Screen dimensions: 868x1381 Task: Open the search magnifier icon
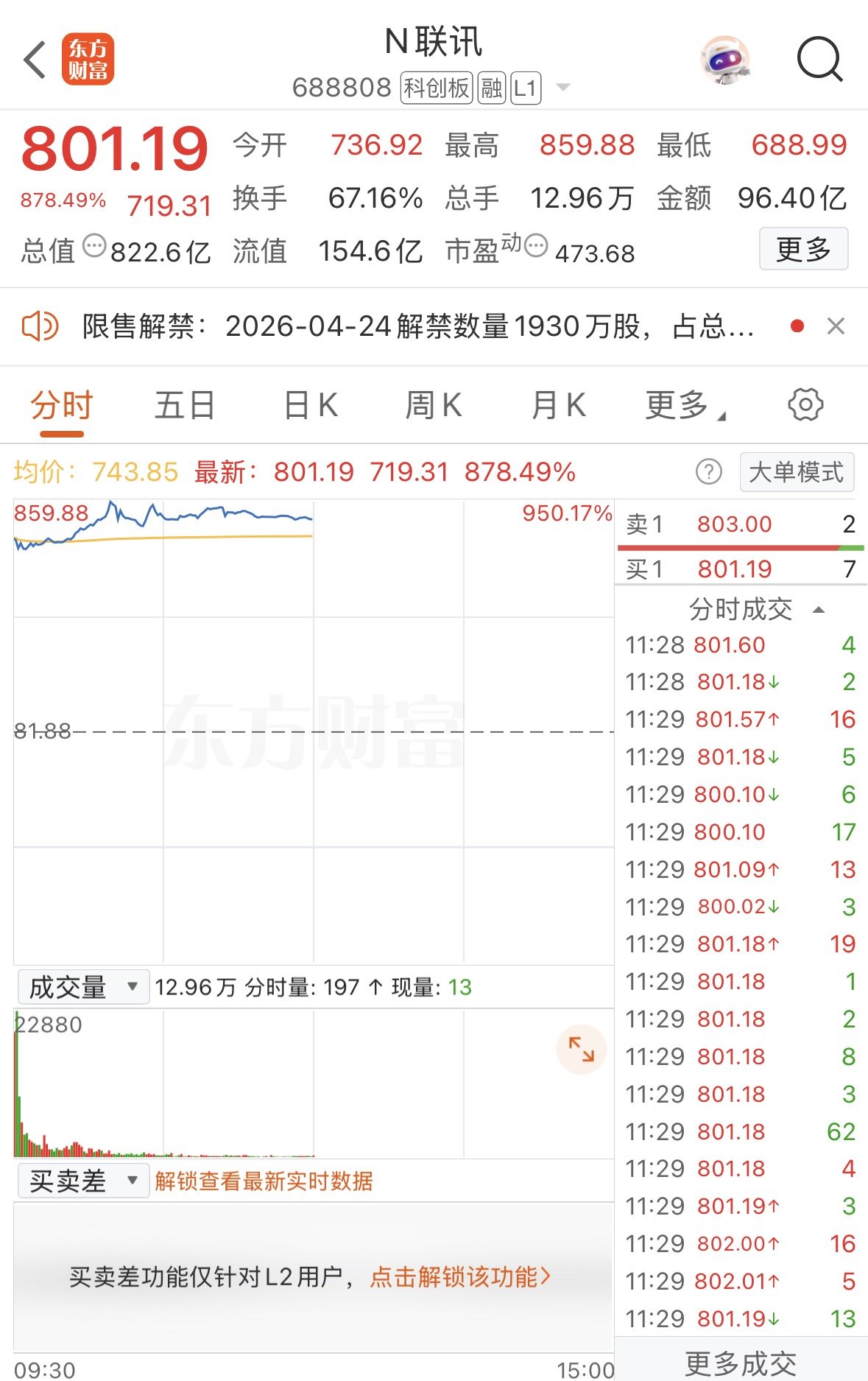[819, 59]
